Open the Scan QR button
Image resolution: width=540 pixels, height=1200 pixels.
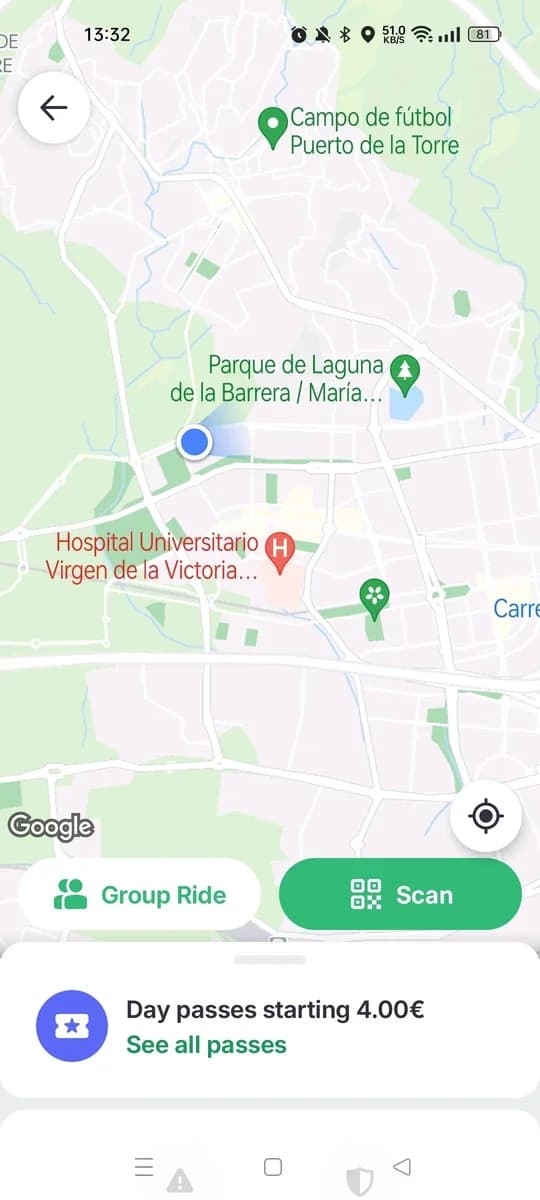[x=400, y=895]
